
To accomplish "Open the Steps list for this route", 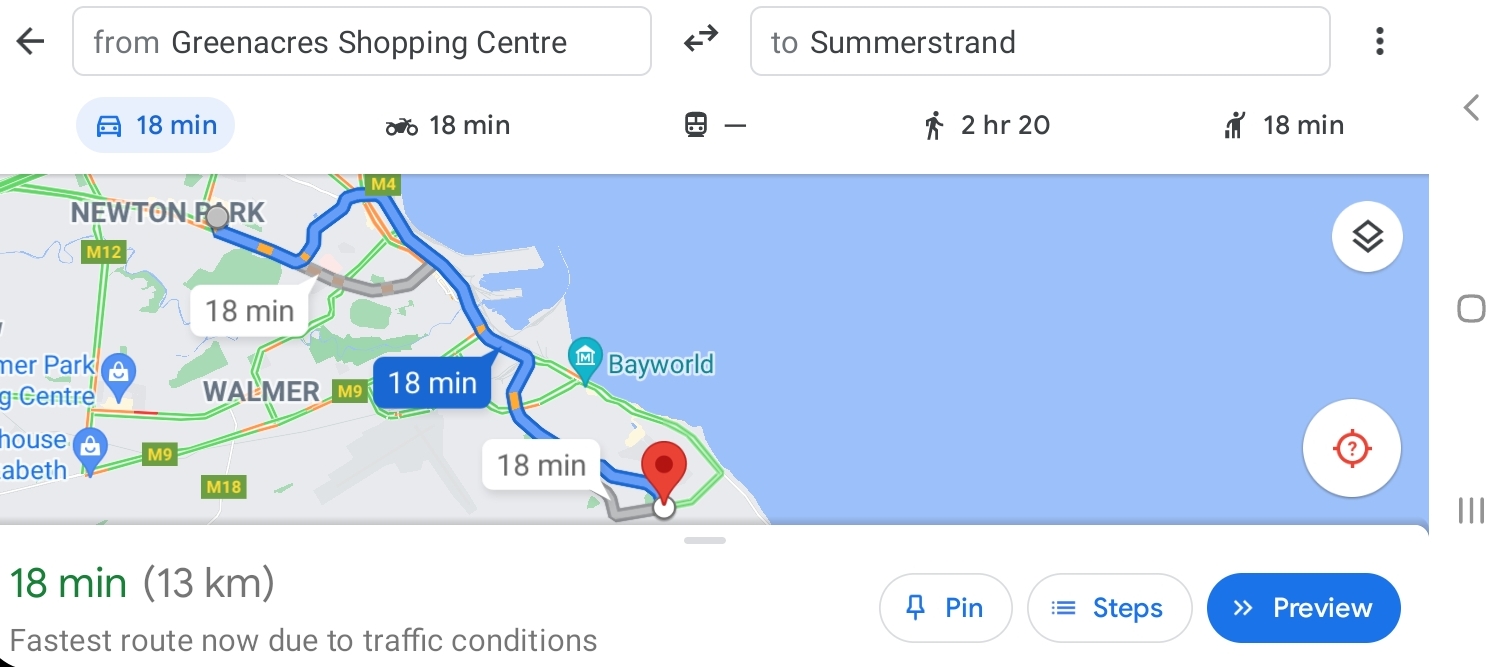I will point(1109,608).
